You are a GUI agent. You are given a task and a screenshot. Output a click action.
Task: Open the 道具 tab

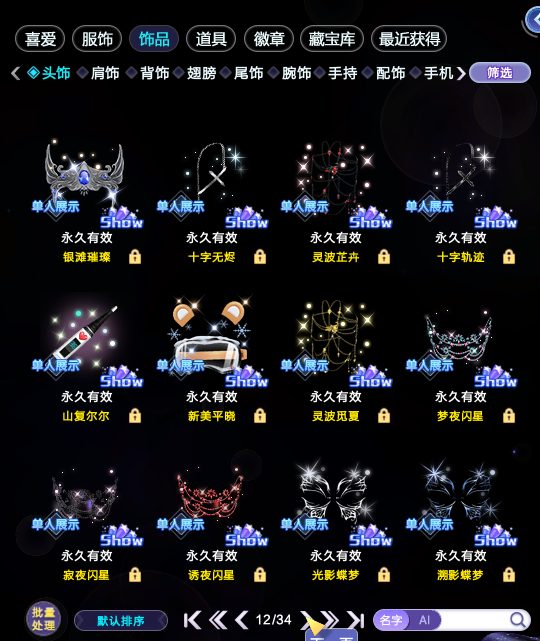pyautogui.click(x=211, y=39)
